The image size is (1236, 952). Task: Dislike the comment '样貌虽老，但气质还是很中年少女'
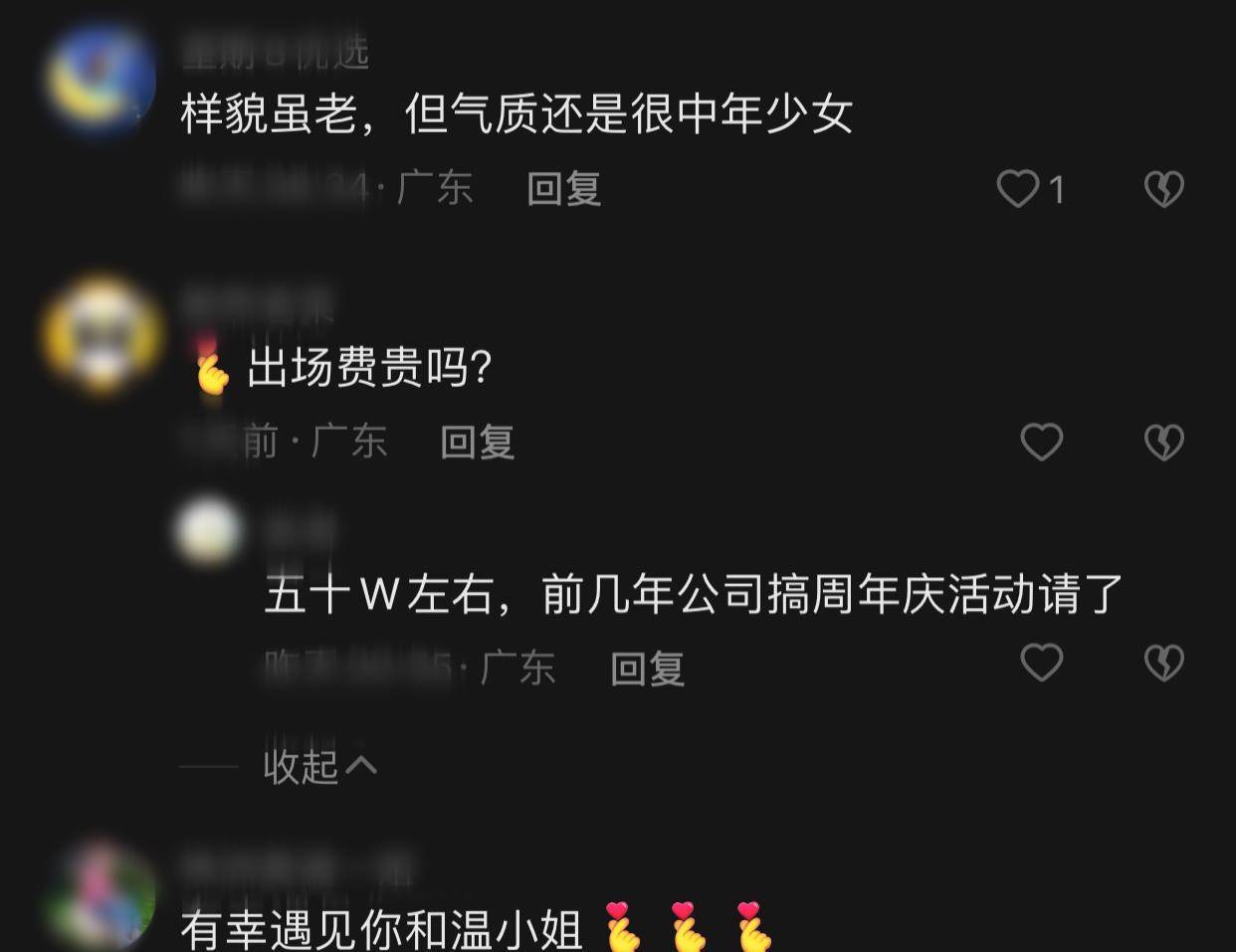1163,188
